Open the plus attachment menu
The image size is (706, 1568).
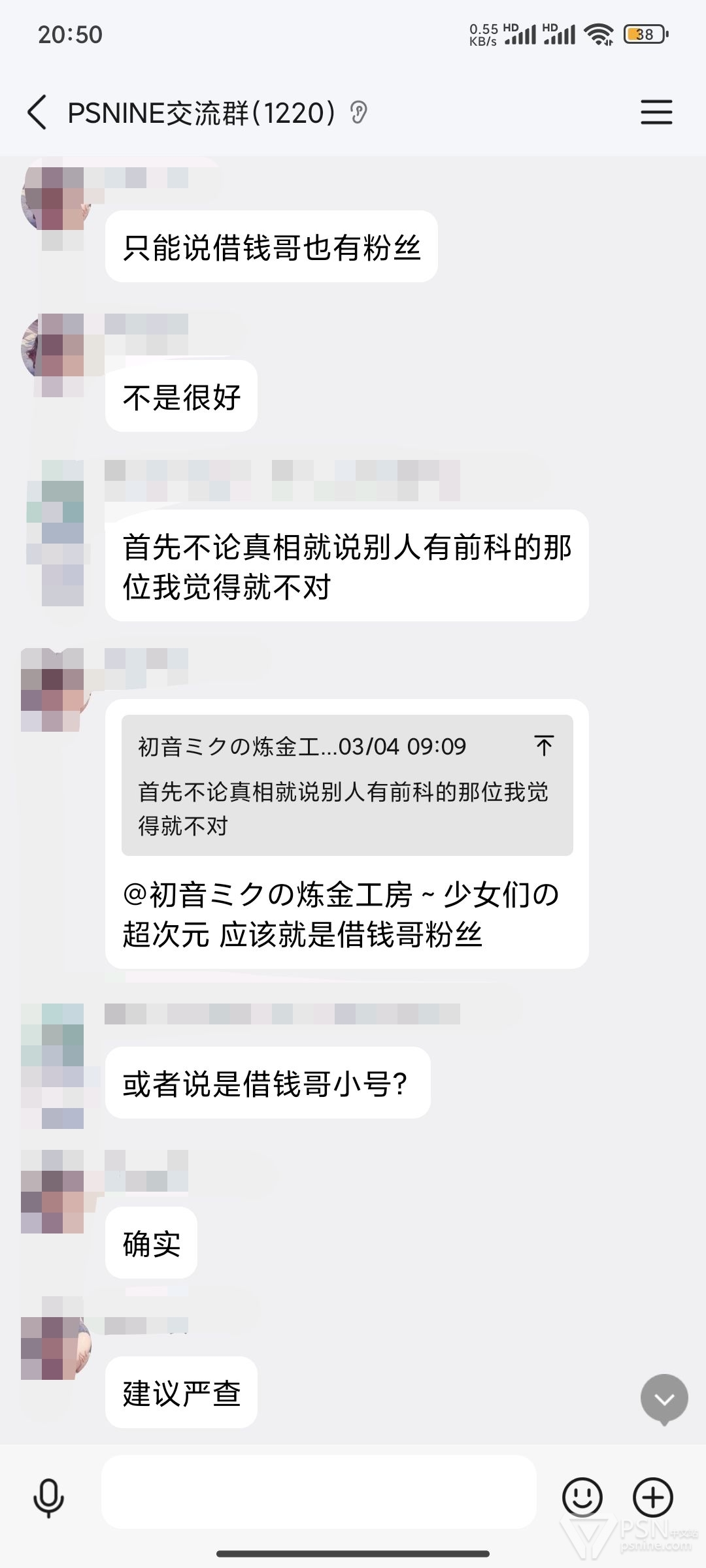click(x=653, y=1497)
